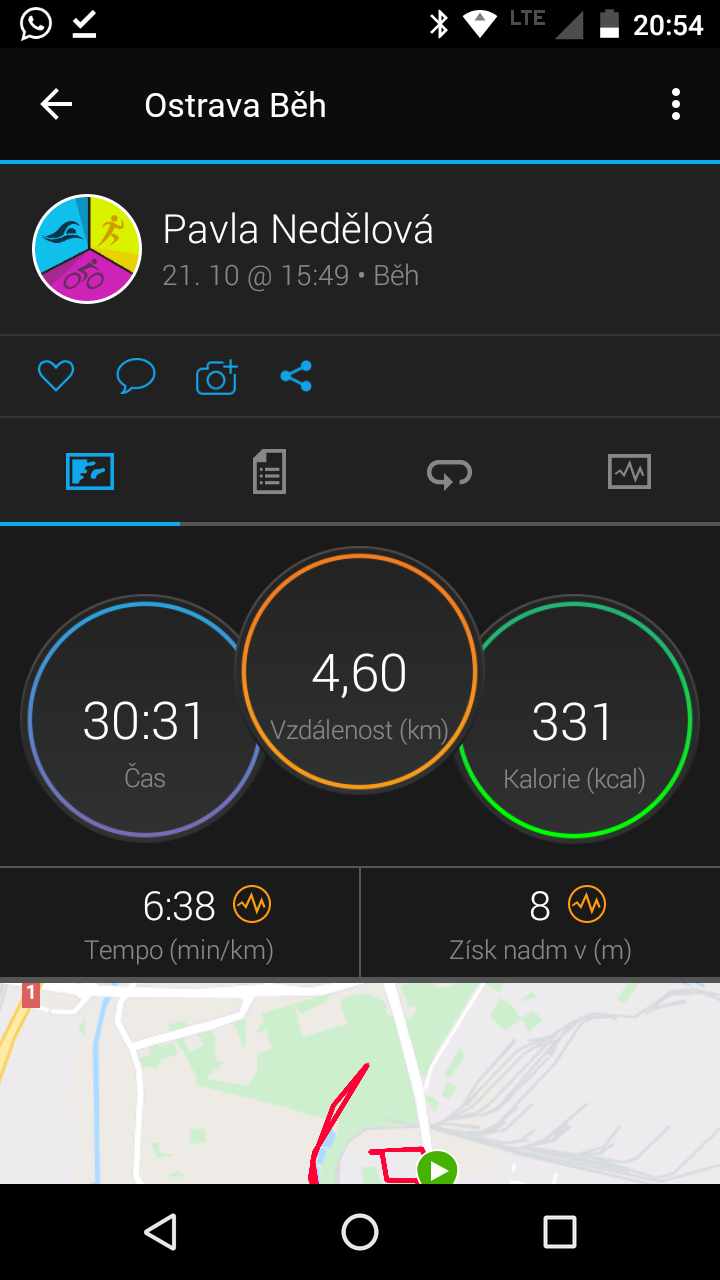Image resolution: width=720 pixels, height=1280 pixels.
Task: Open the comments bubble
Action: (x=136, y=376)
